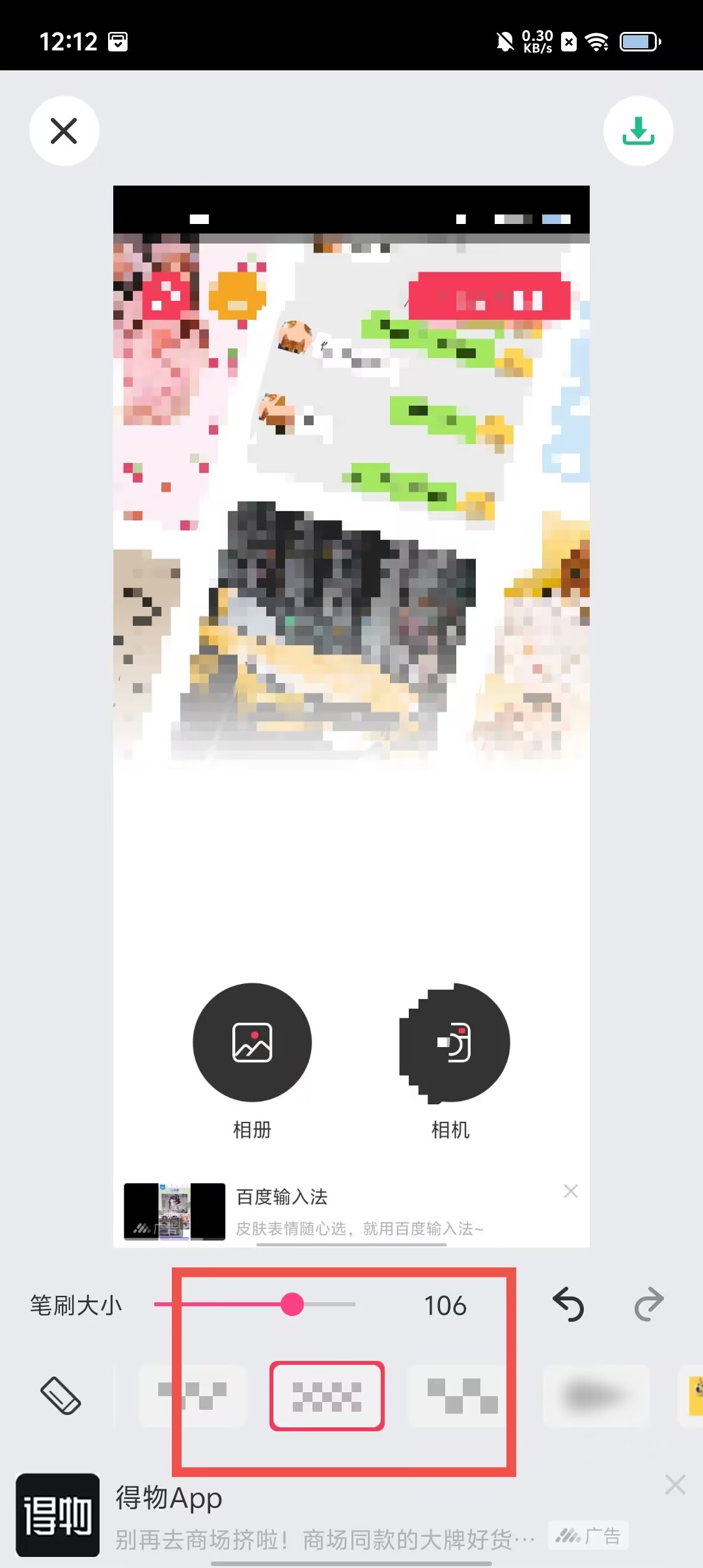703x1568 pixels.
Task: Redo the mosaic stroke
Action: (x=648, y=1304)
